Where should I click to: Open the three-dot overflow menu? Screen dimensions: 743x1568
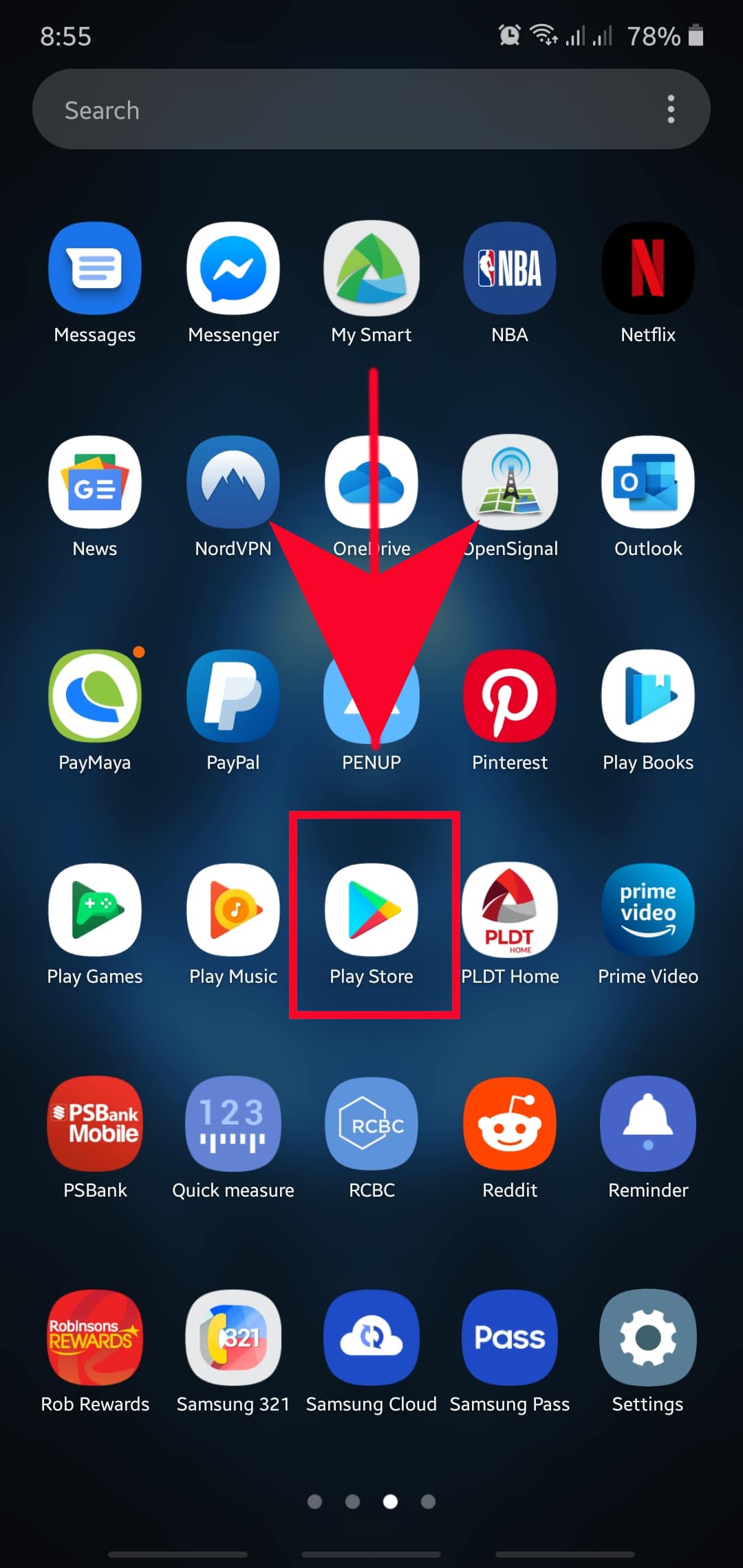pos(671,109)
